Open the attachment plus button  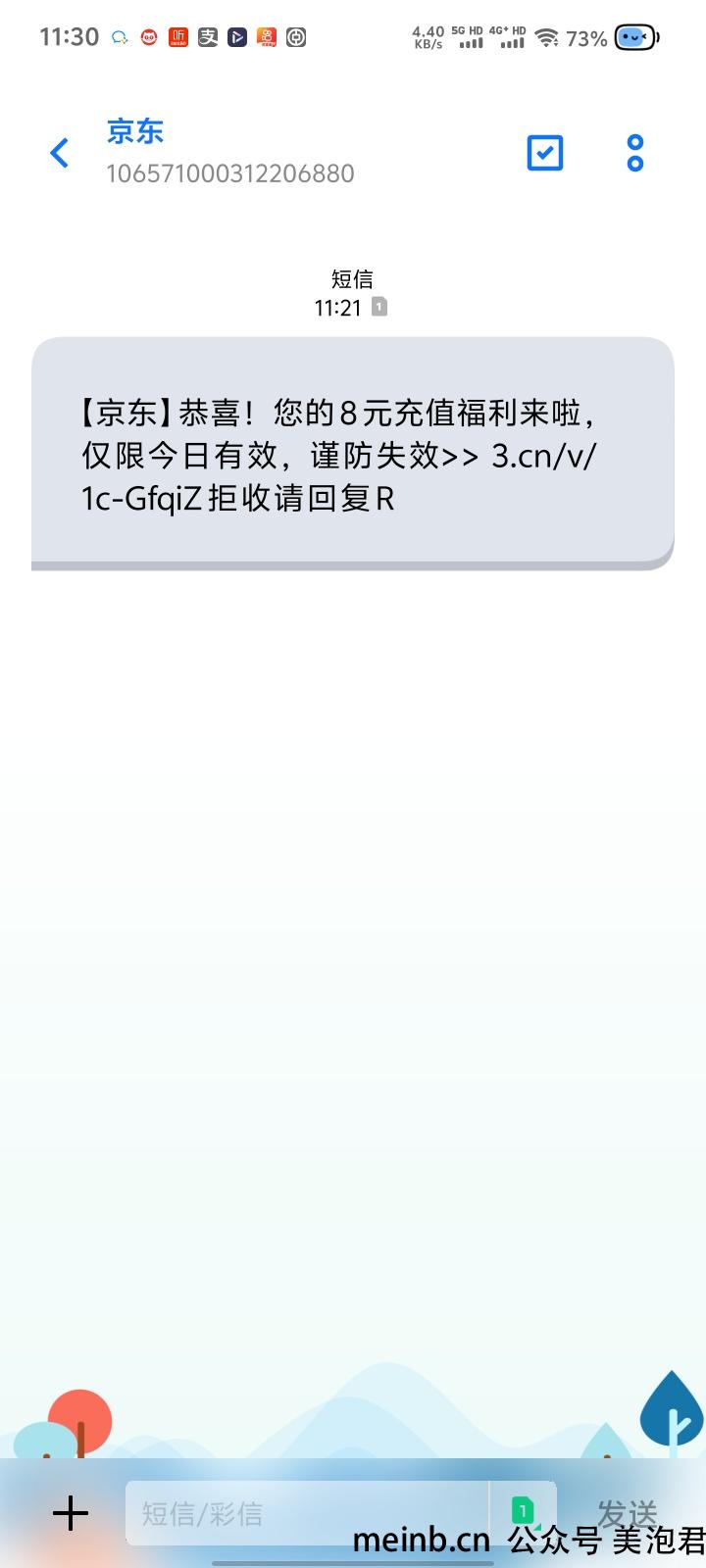pos(71,1514)
